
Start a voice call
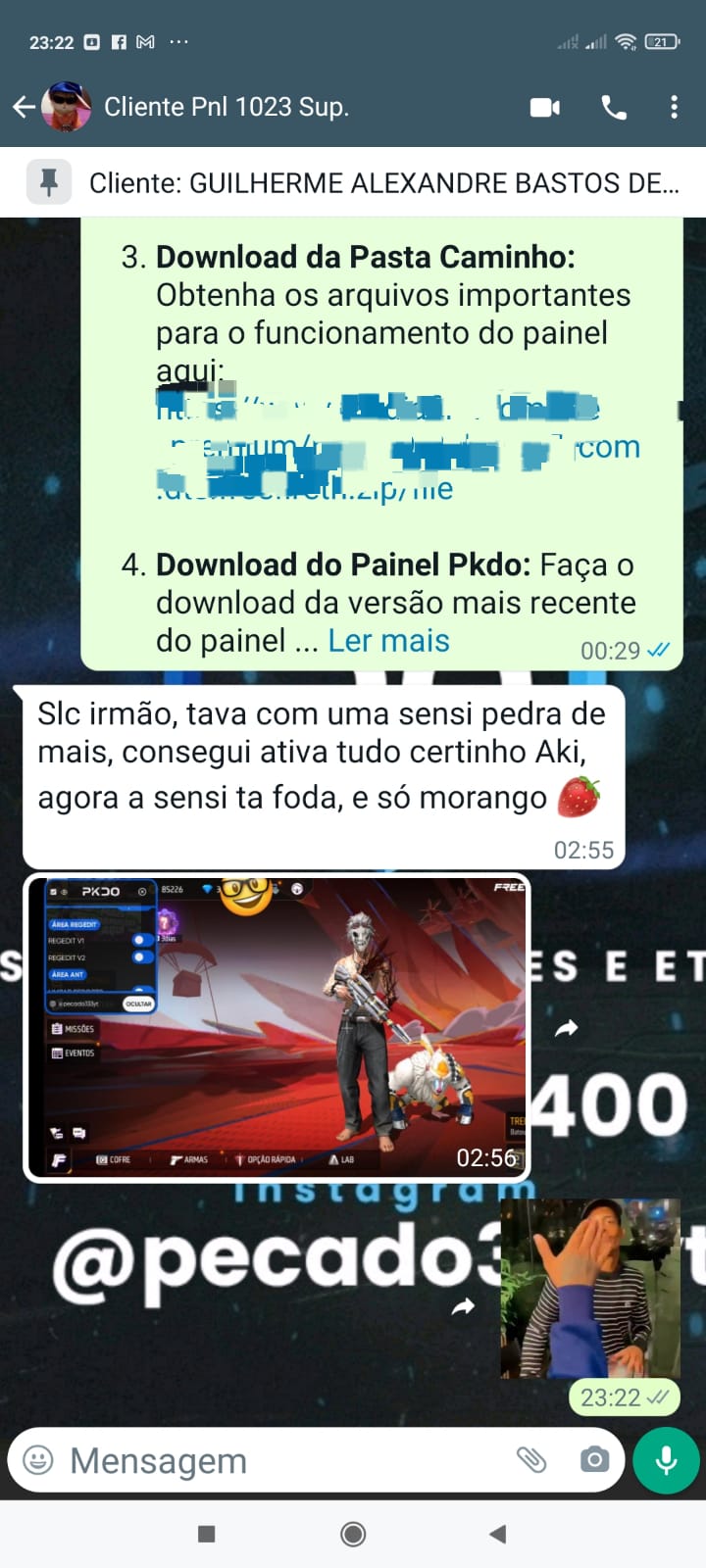pos(614,107)
